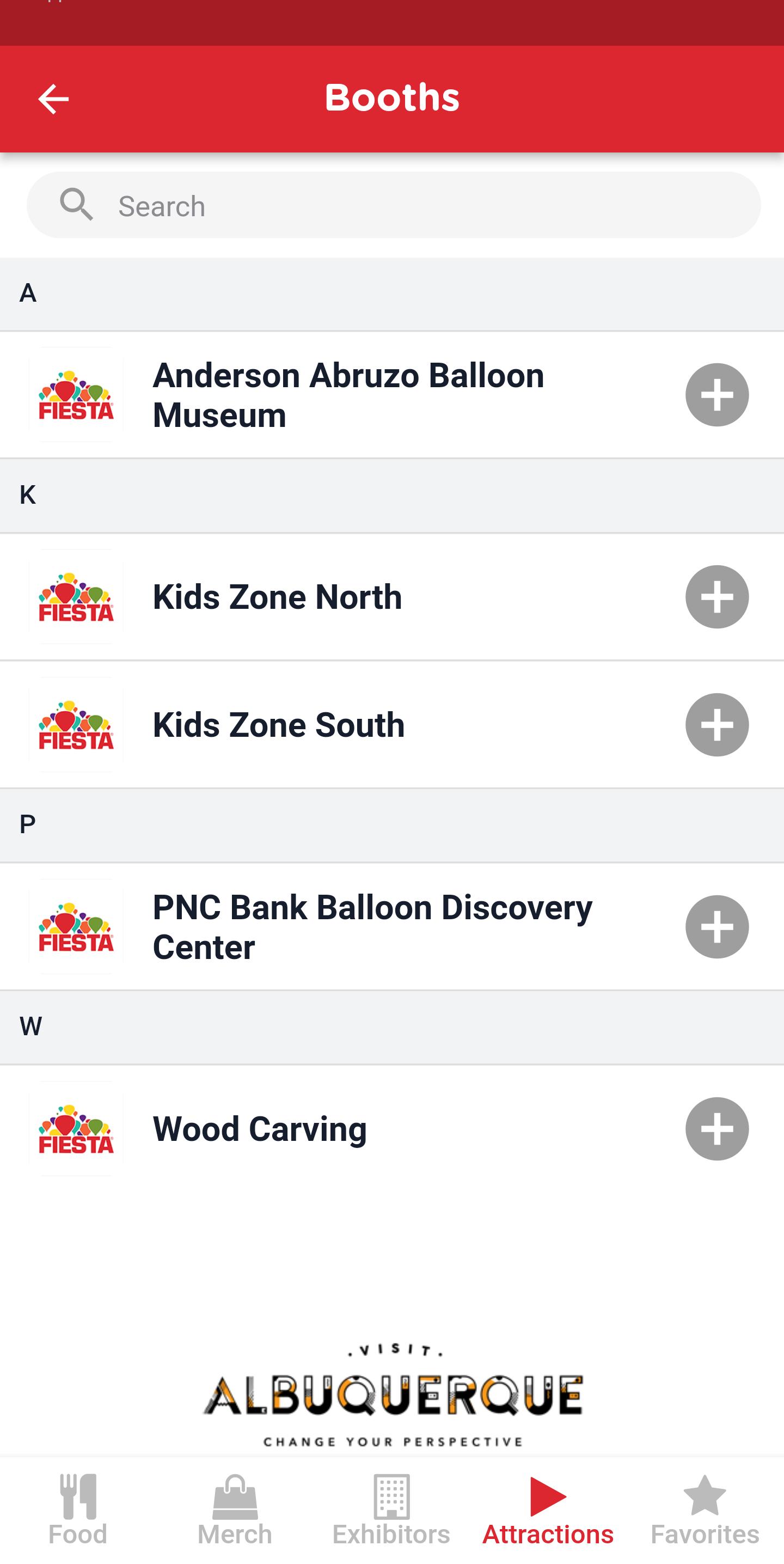Add Kids Zone South with plus icon
Viewport: 784px width, 1564px height.
(716, 725)
